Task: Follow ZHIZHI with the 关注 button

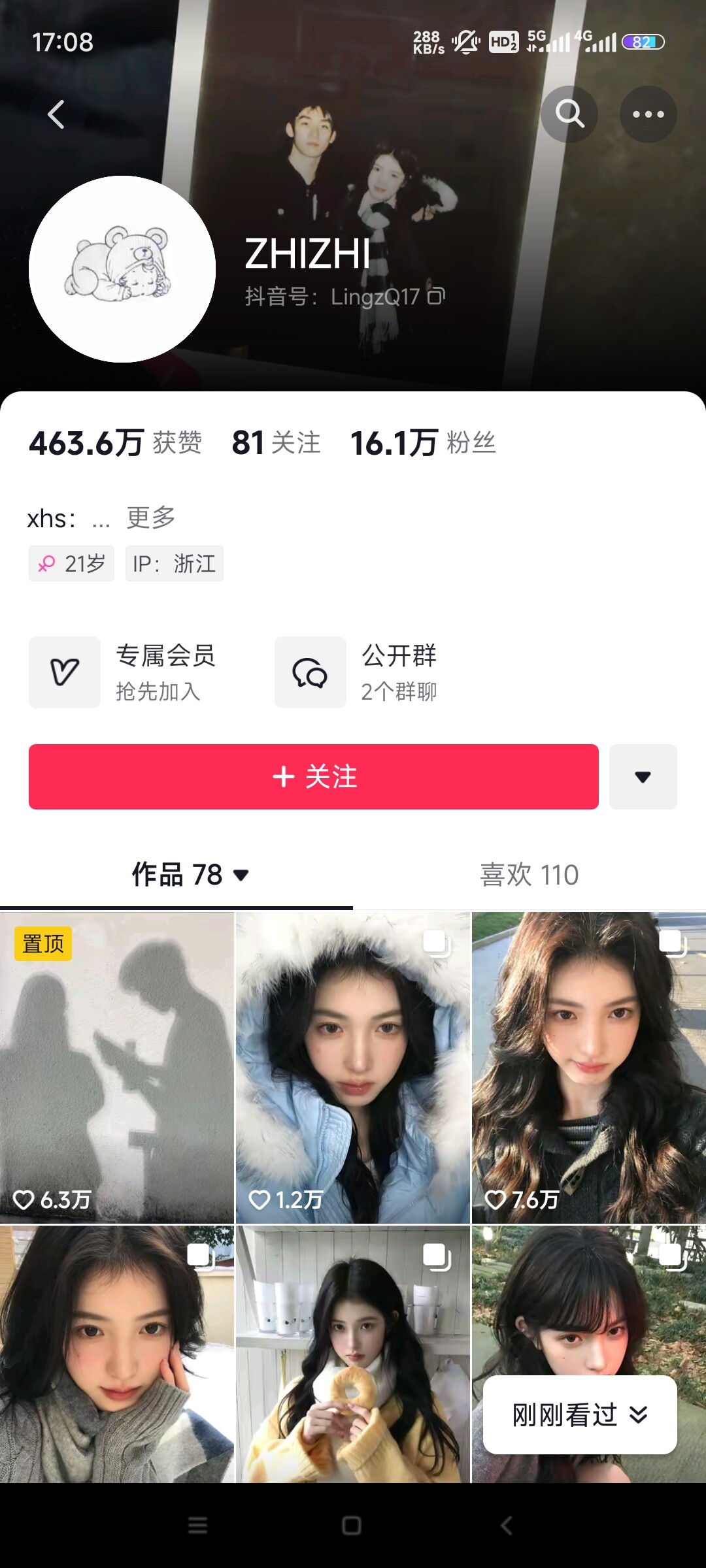Action: pyautogui.click(x=314, y=777)
